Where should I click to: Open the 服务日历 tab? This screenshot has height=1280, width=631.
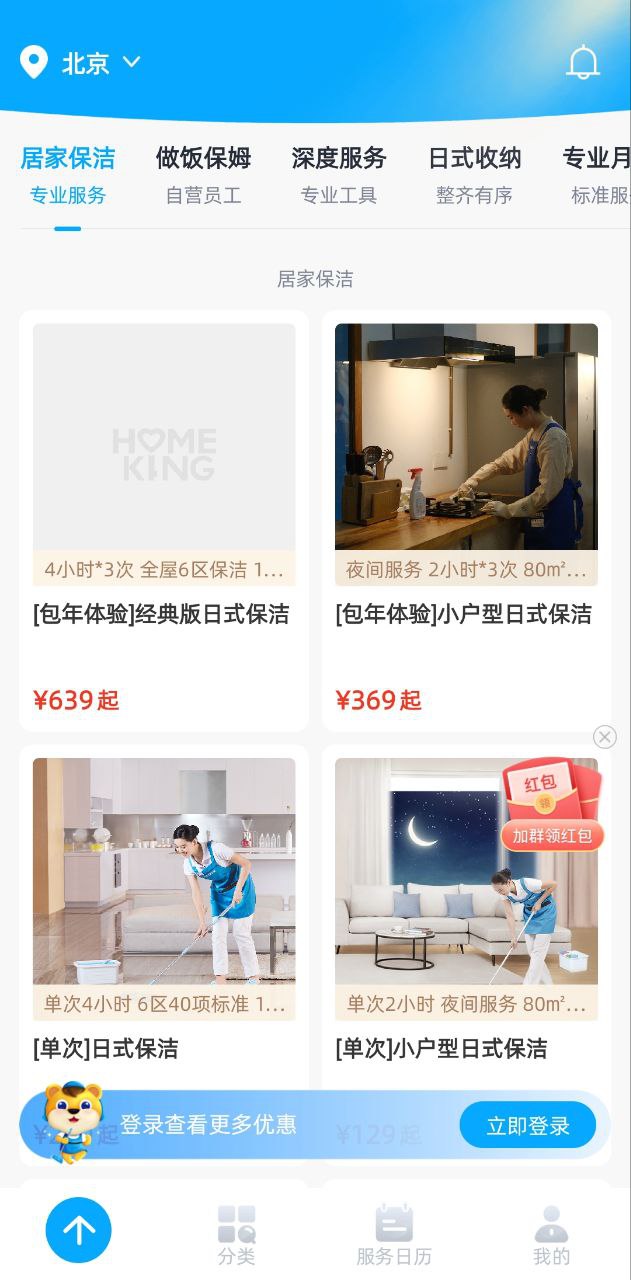tap(394, 1235)
